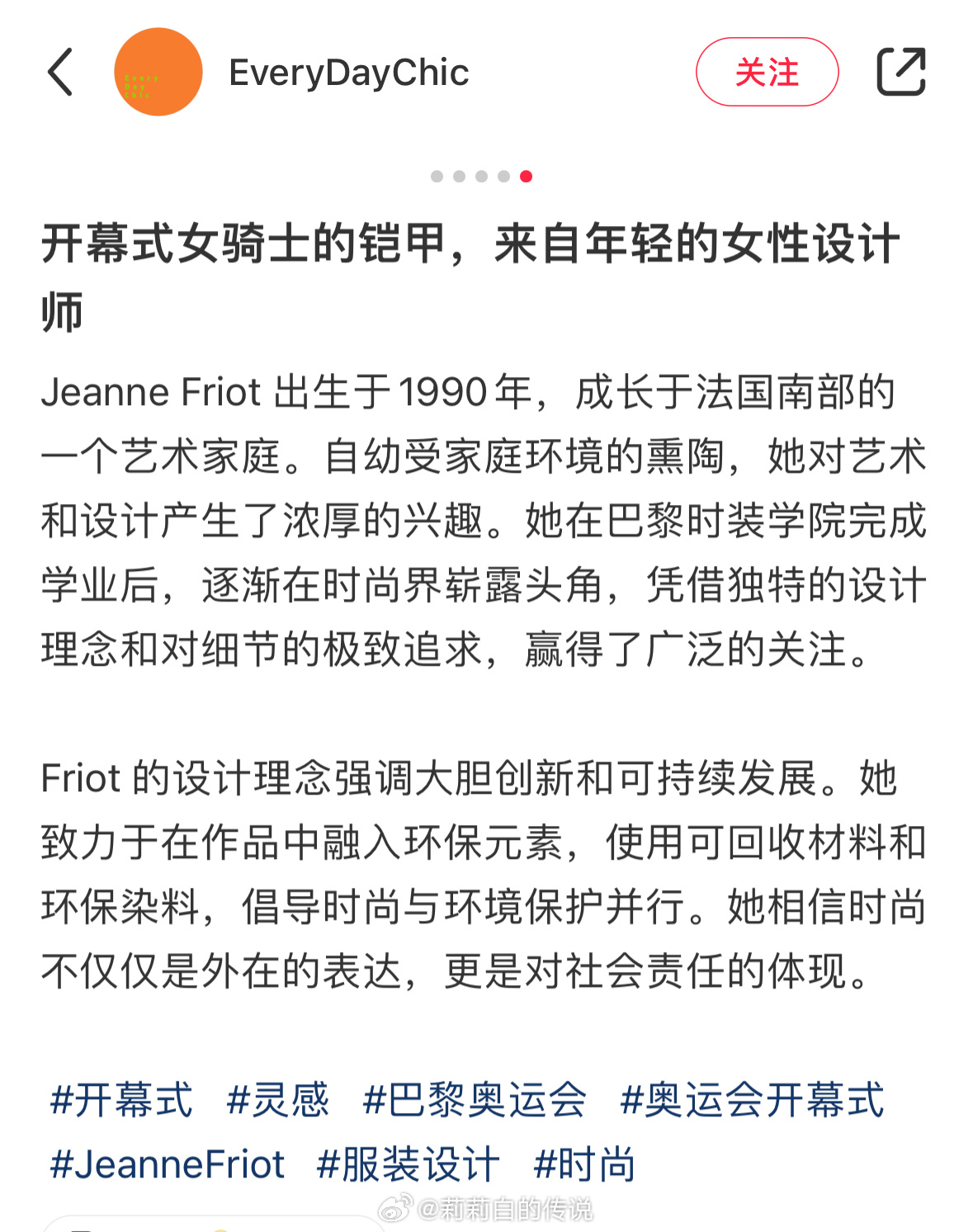Open the EveryDayChic profile avatar
The width and height of the screenshot is (973, 1232).
click(x=158, y=73)
